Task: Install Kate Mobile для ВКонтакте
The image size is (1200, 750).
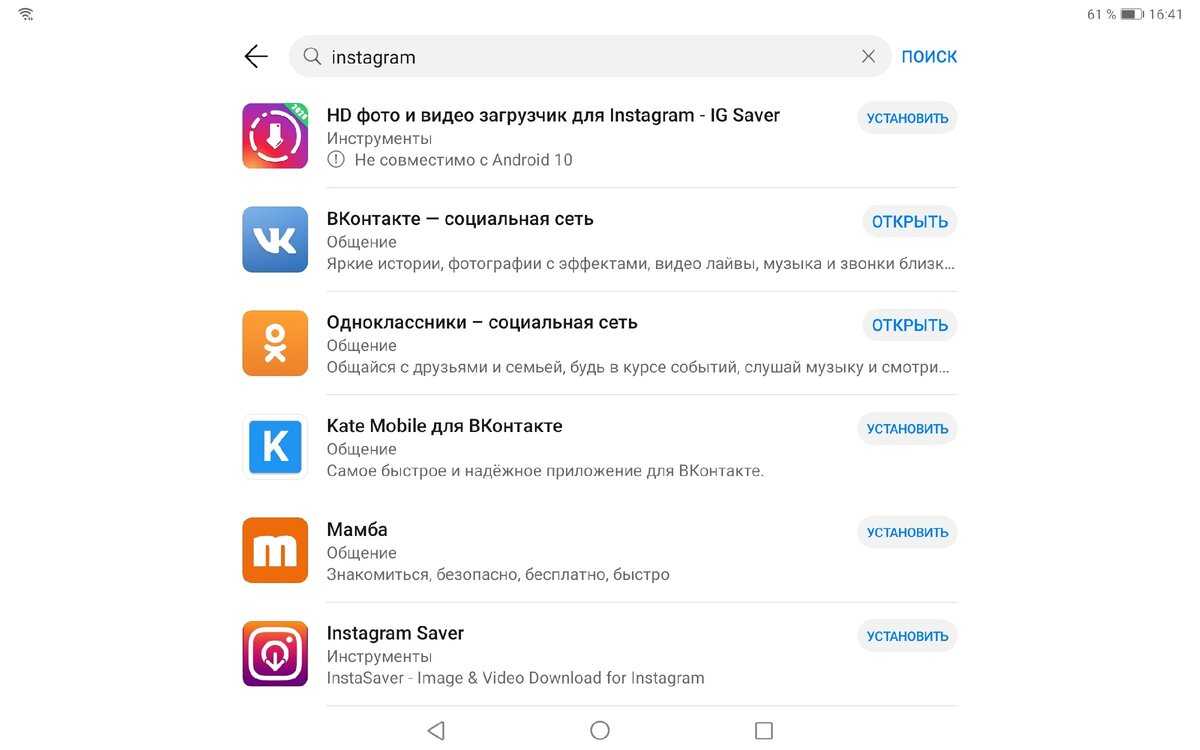Action: (907, 429)
